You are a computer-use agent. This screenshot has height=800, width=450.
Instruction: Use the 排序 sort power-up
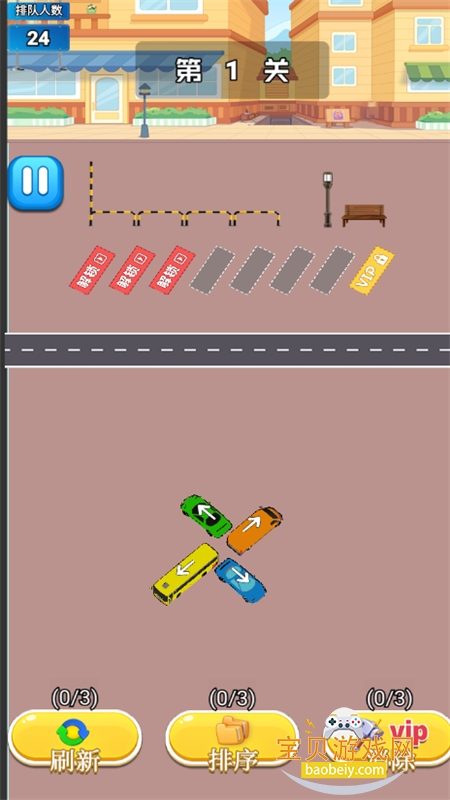coord(232,738)
